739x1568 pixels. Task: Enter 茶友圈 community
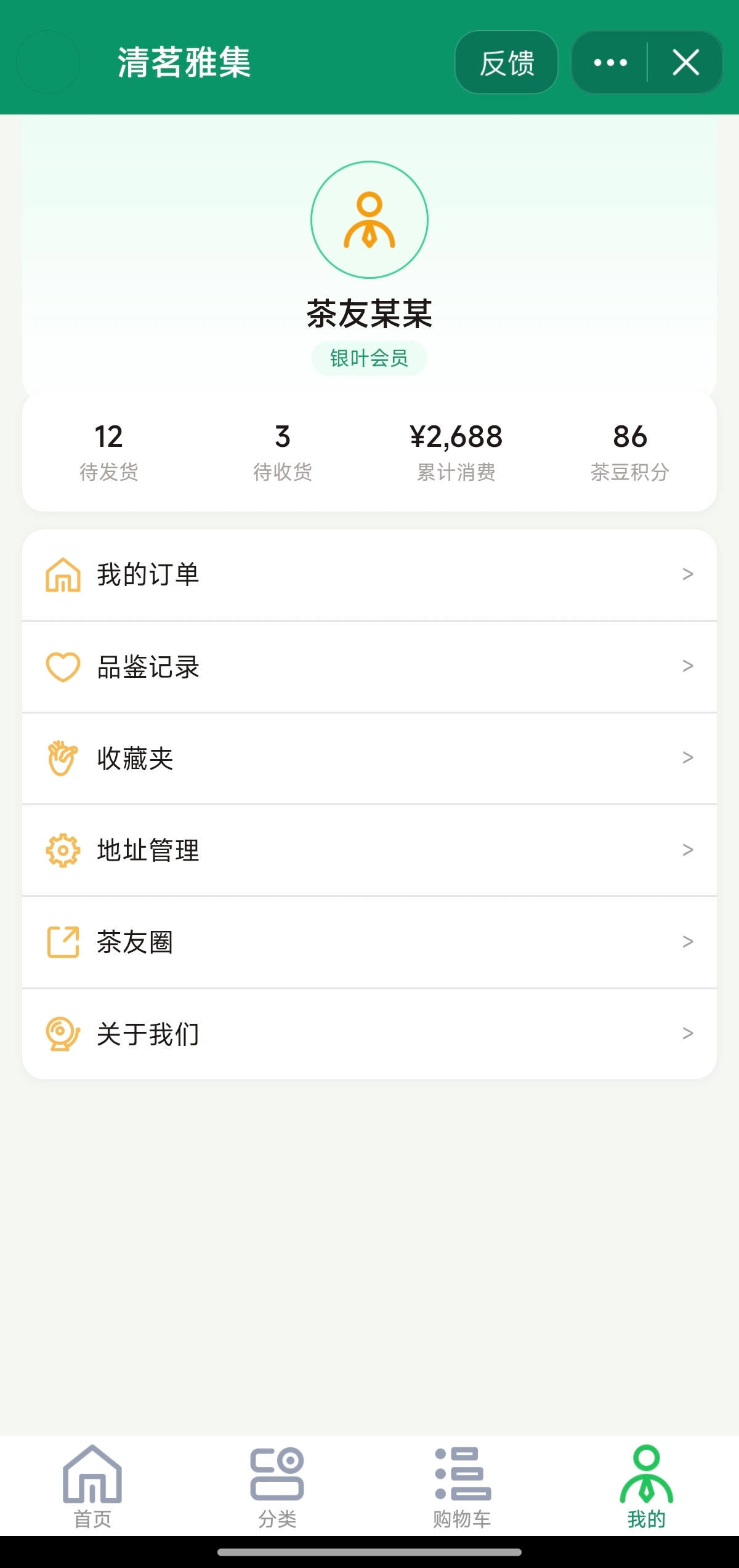369,942
